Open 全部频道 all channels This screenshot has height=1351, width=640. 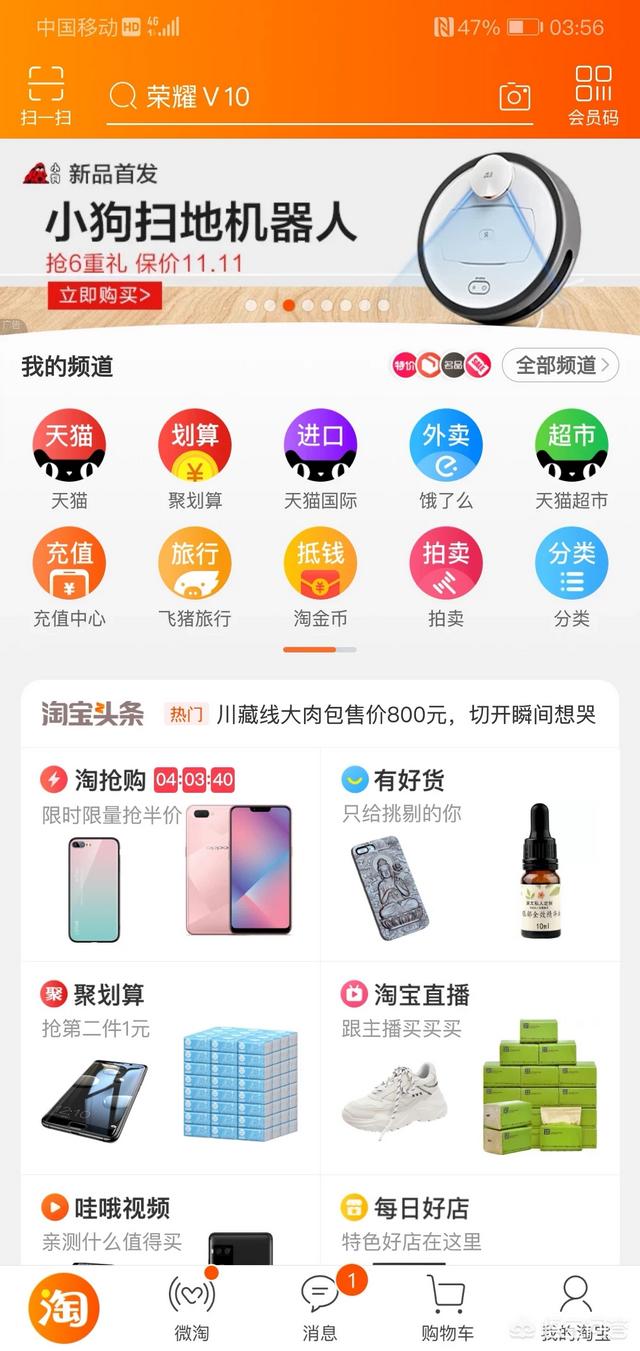pyautogui.click(x=560, y=365)
